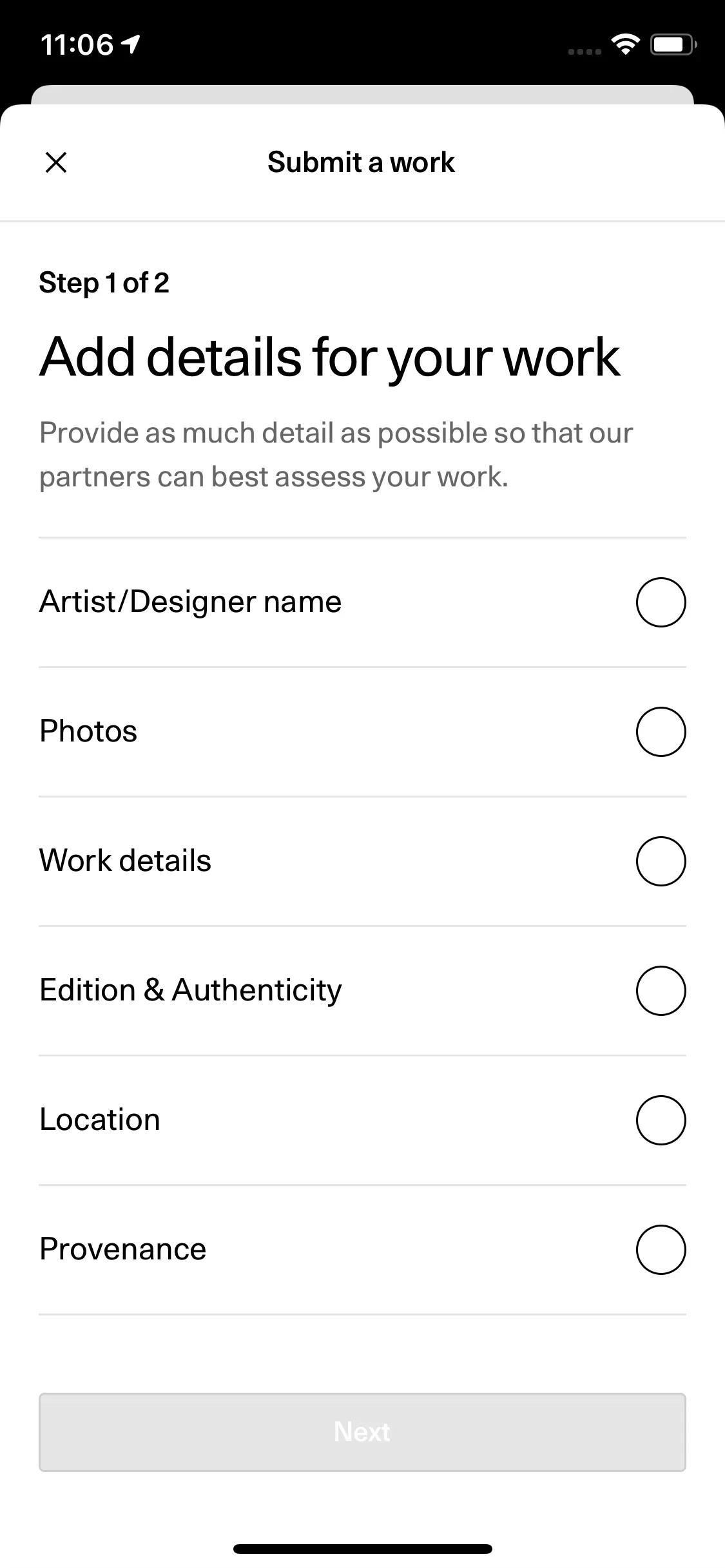Tap the Step 1 of 2 label

(104, 282)
